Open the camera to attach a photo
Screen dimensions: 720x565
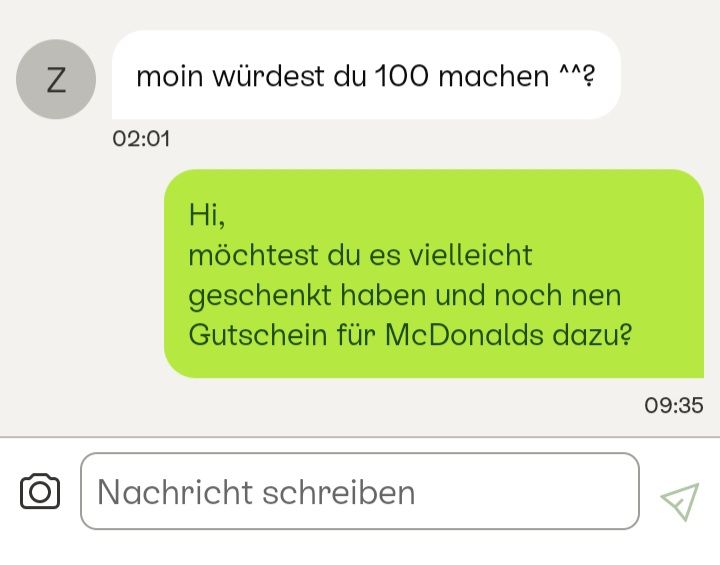pos(40,492)
